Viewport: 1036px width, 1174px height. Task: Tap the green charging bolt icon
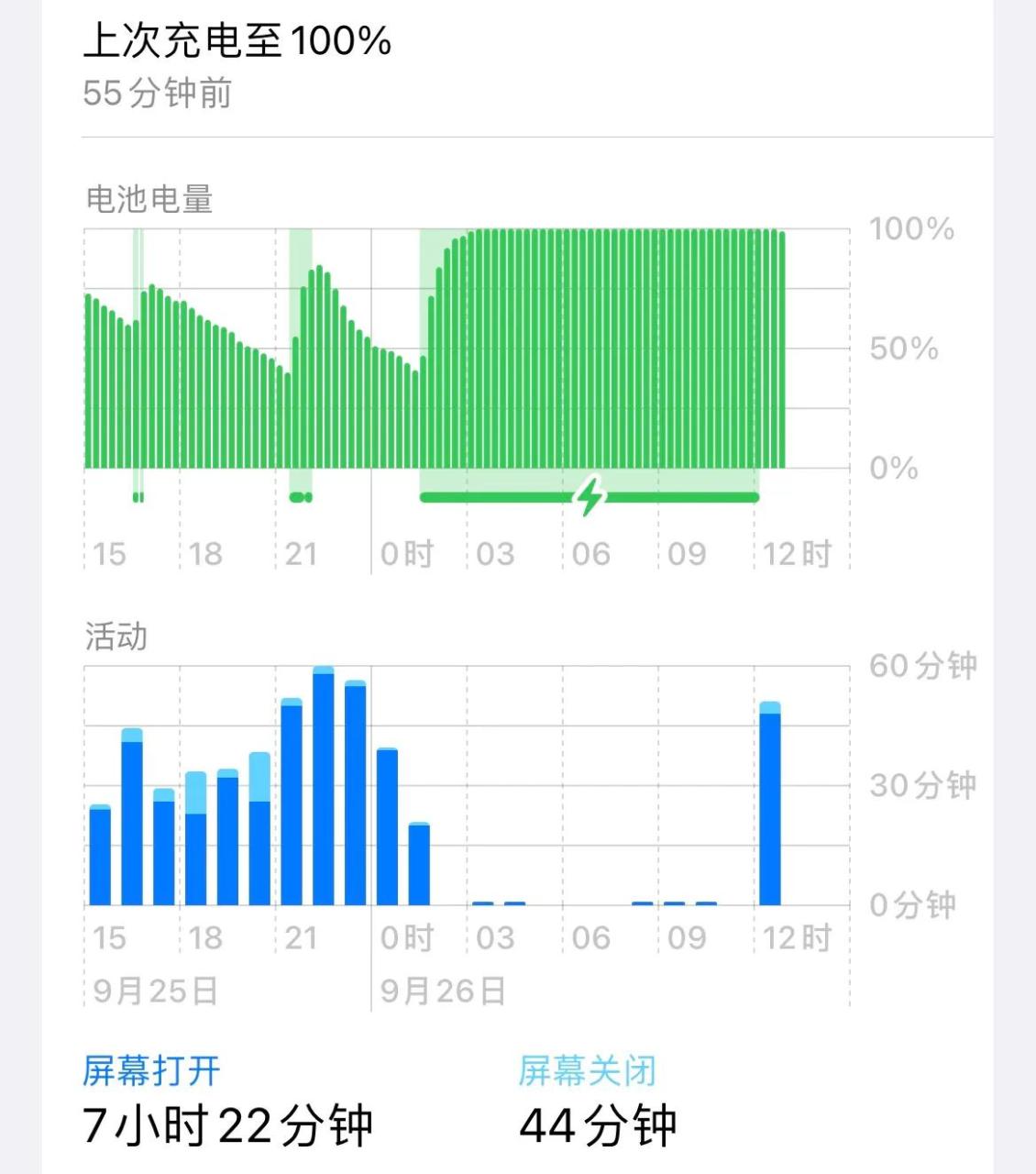(x=590, y=495)
